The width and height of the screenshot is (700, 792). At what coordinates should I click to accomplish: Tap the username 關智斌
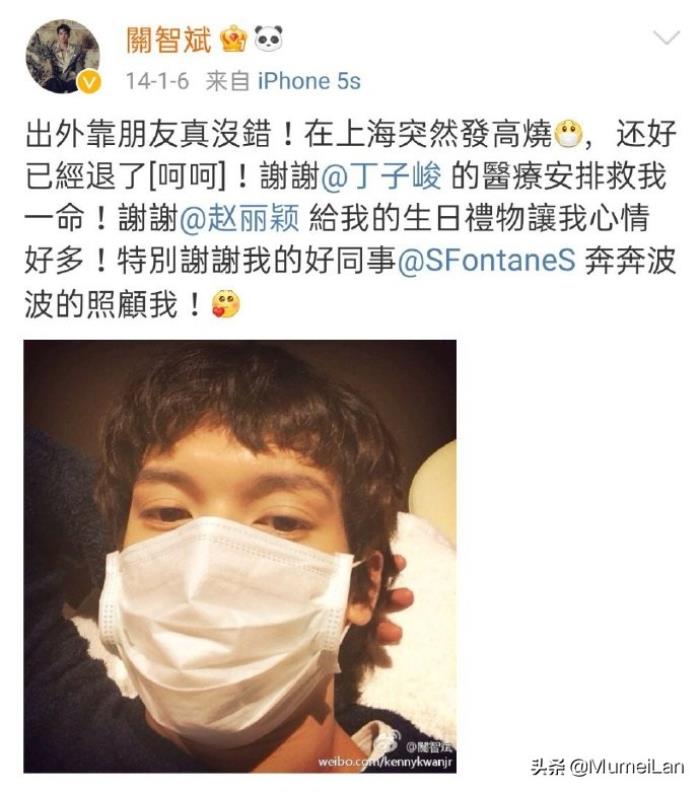pyautogui.click(x=168, y=40)
